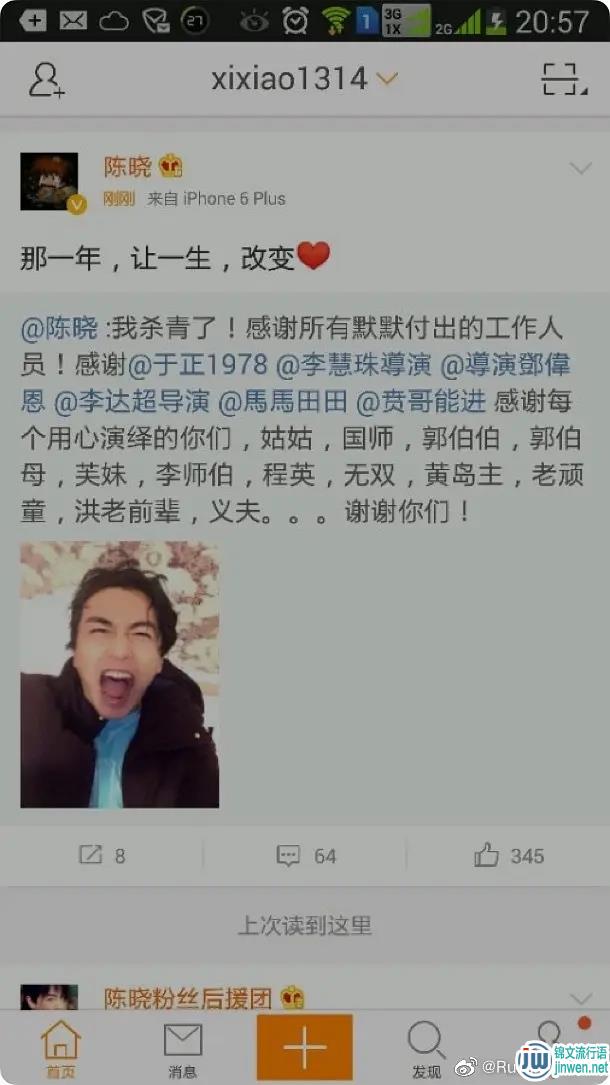The height and width of the screenshot is (1085, 610).
Task: Open the QR scan icon
Action: tap(564, 79)
